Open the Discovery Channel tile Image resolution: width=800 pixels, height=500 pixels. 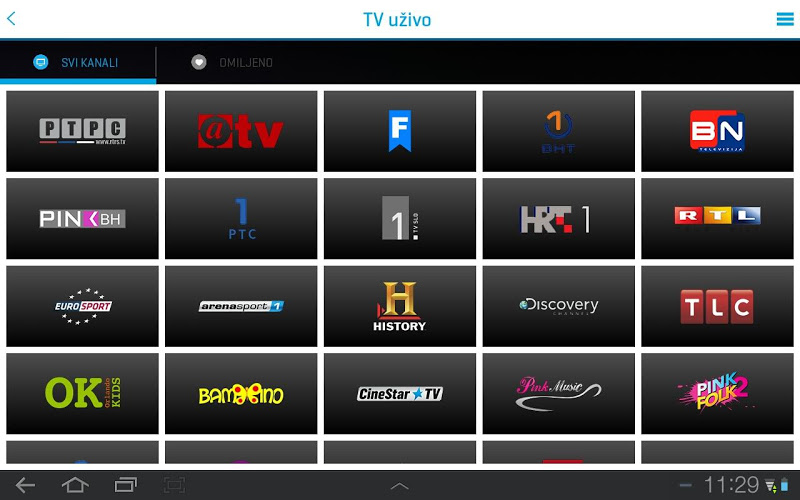coord(559,306)
